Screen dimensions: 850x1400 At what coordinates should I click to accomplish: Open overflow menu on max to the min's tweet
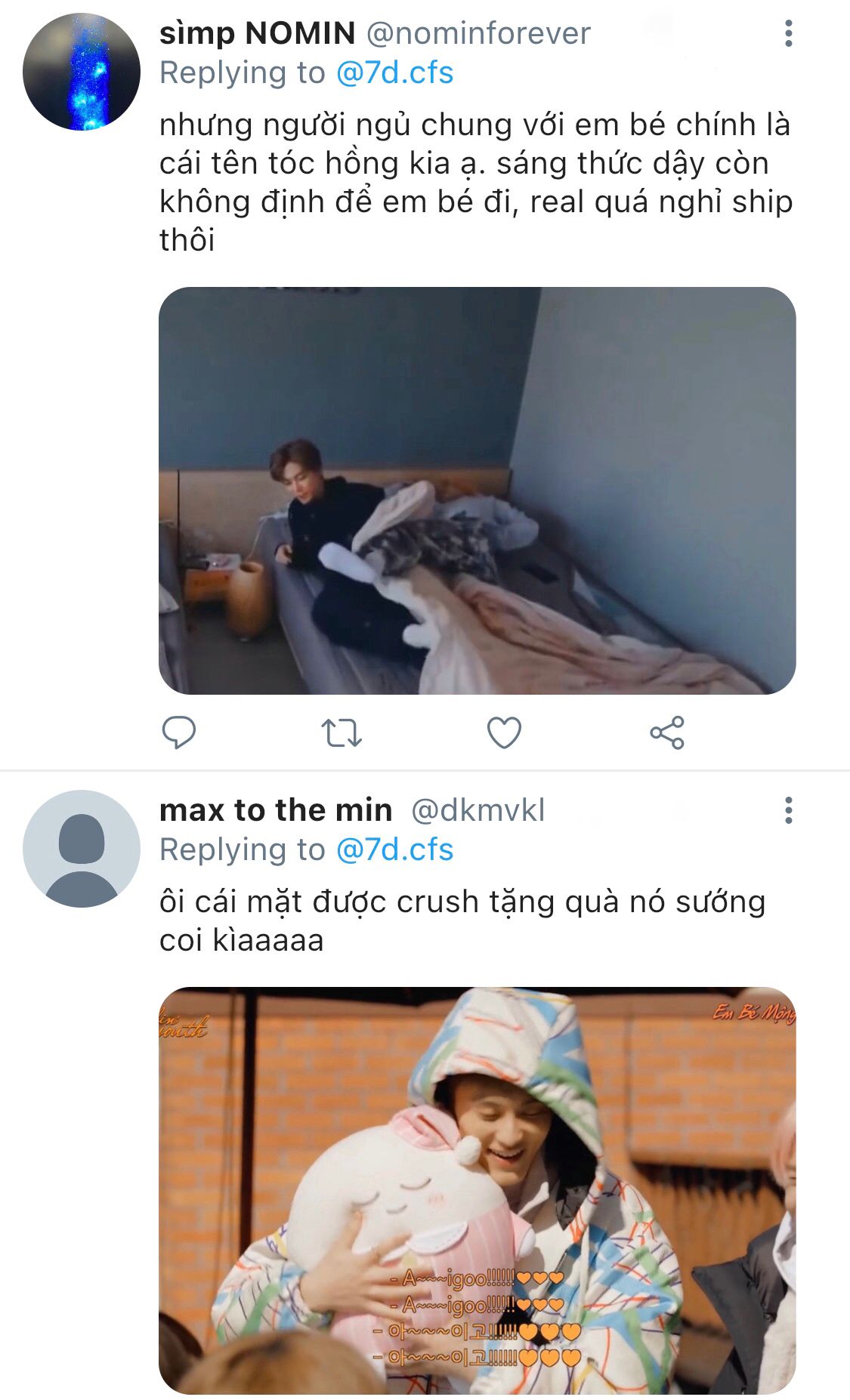[788, 810]
